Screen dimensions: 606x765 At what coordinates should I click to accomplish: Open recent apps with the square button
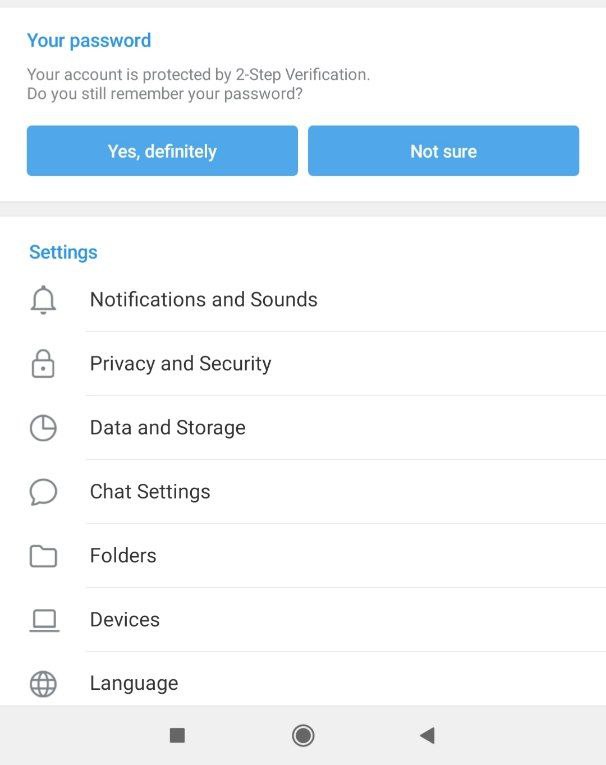pyautogui.click(x=178, y=736)
